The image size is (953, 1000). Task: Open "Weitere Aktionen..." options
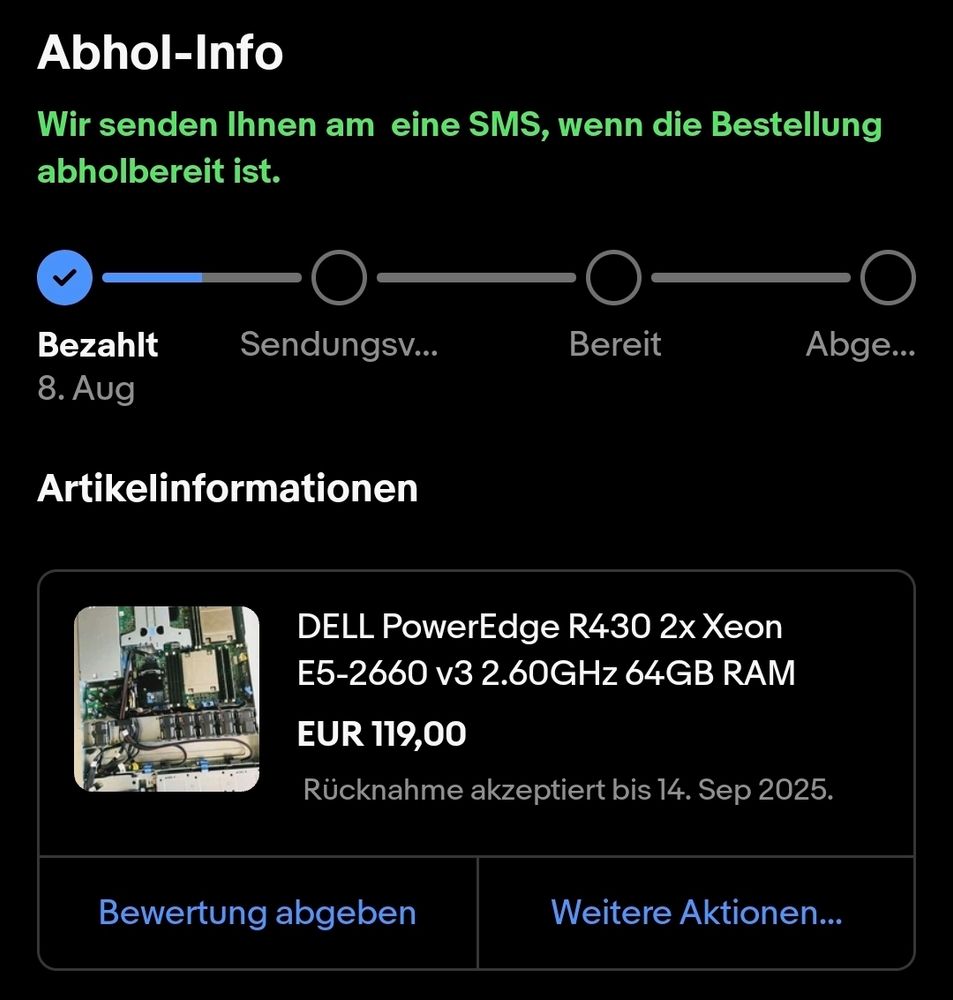pos(696,913)
